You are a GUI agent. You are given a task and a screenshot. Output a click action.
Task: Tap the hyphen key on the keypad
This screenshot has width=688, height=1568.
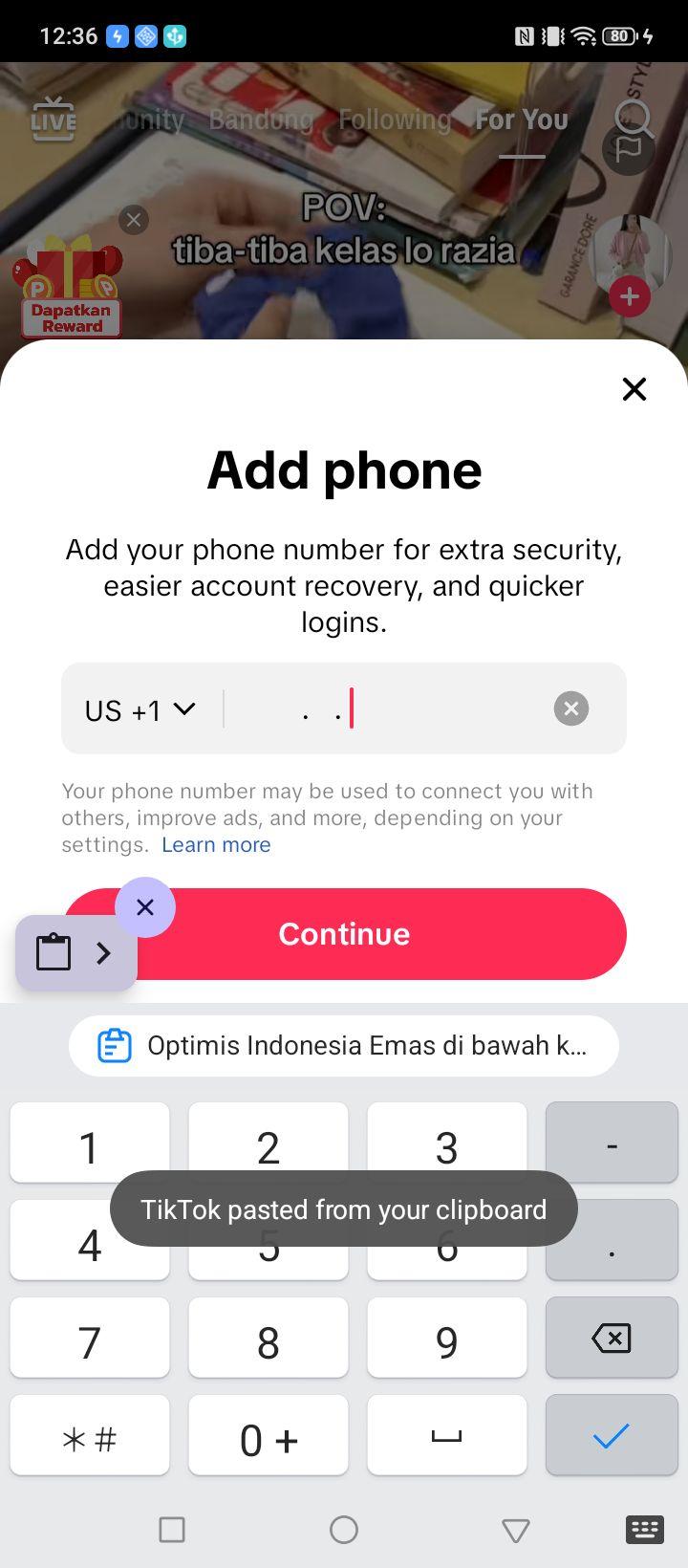point(612,1143)
